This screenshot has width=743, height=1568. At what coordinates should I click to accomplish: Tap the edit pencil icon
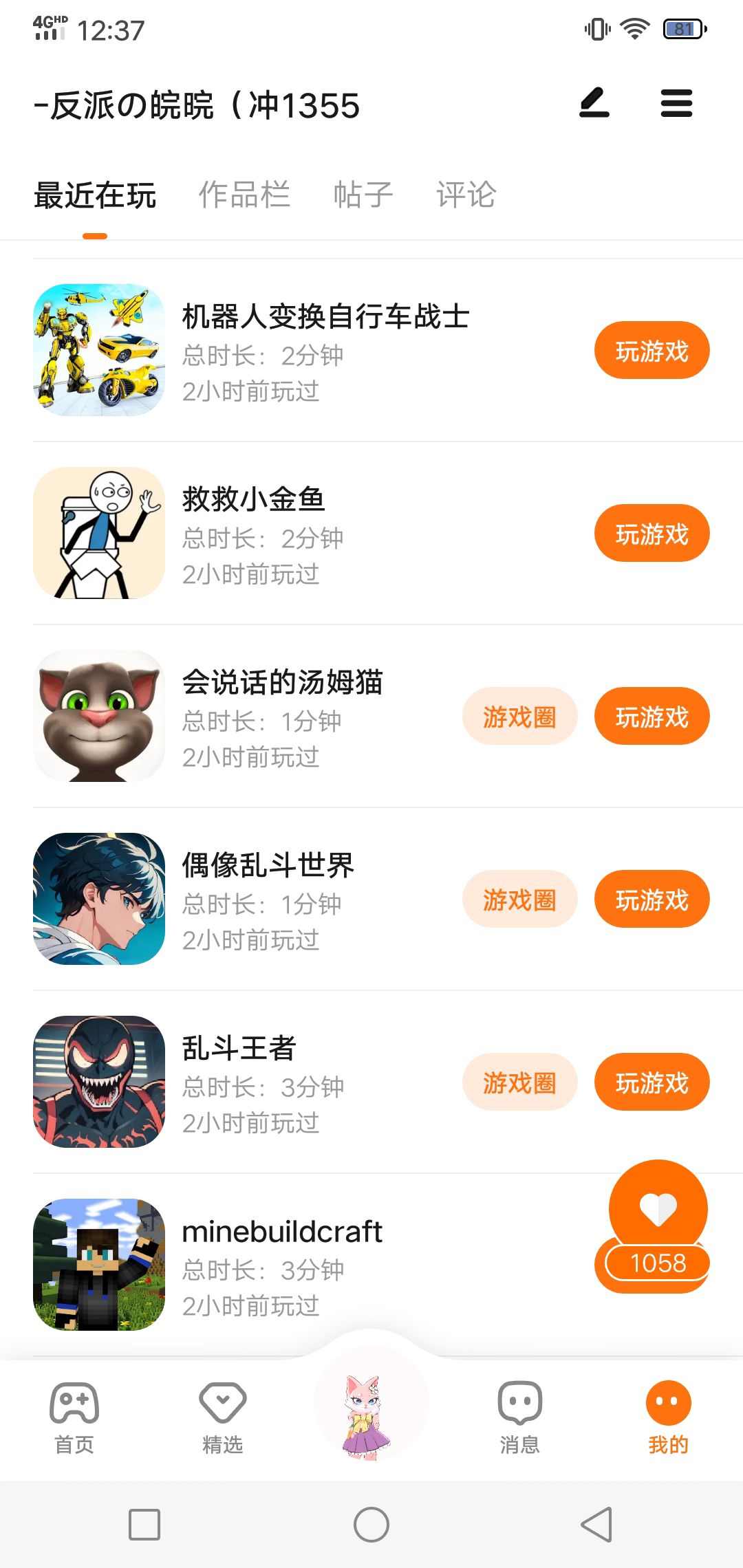click(594, 103)
